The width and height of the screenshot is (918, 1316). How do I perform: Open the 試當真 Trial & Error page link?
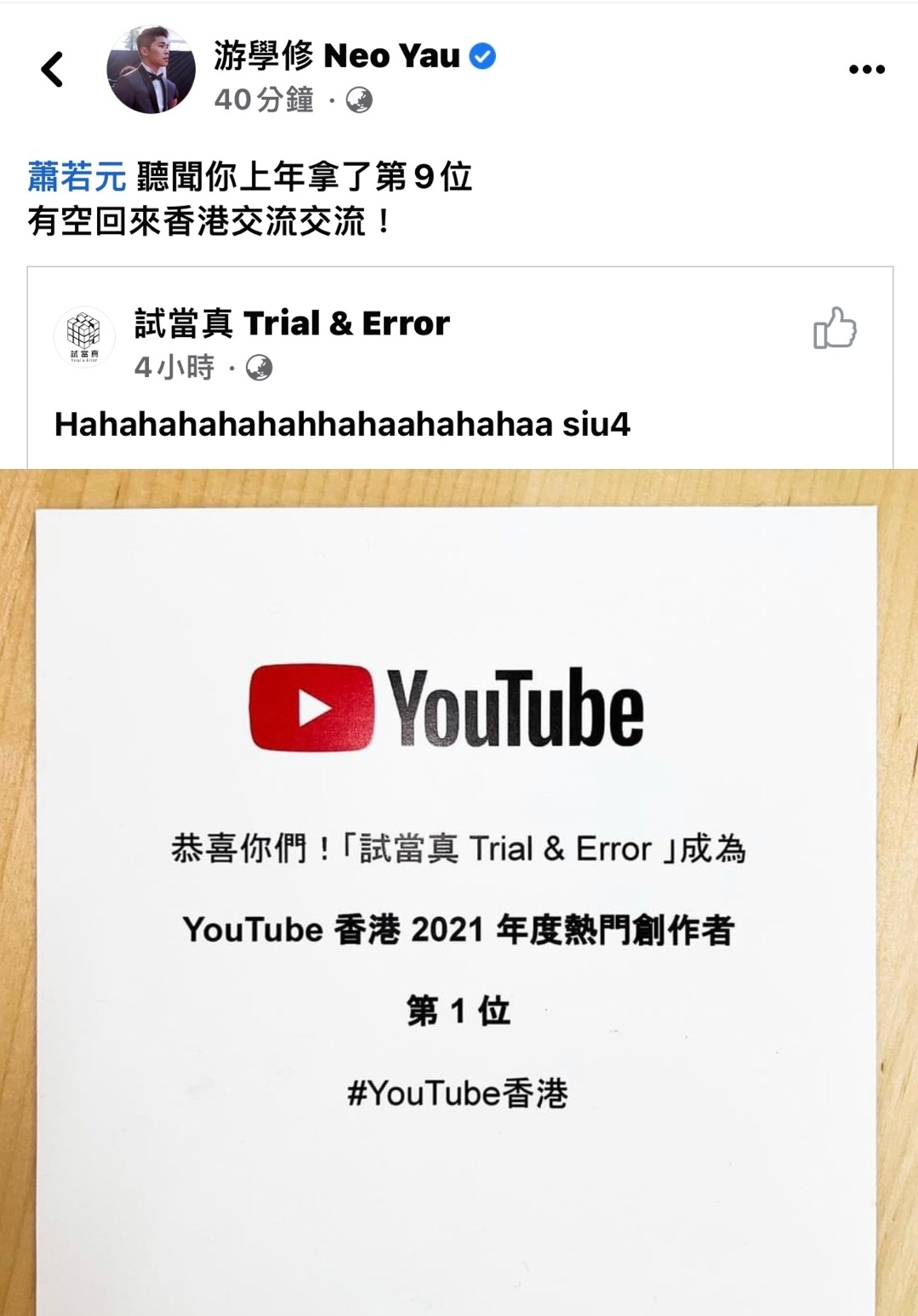(x=289, y=323)
